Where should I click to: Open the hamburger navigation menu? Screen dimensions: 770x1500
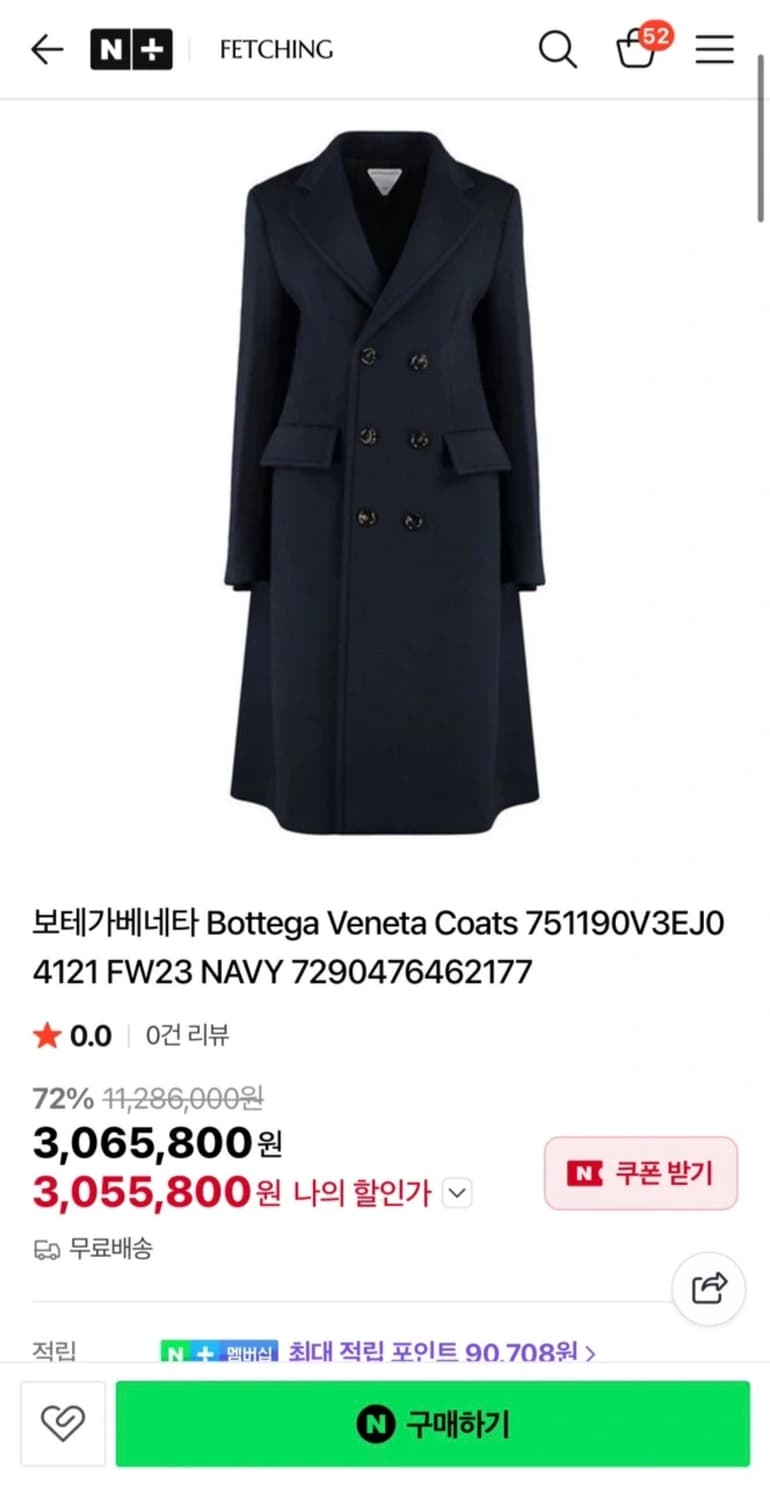(714, 50)
